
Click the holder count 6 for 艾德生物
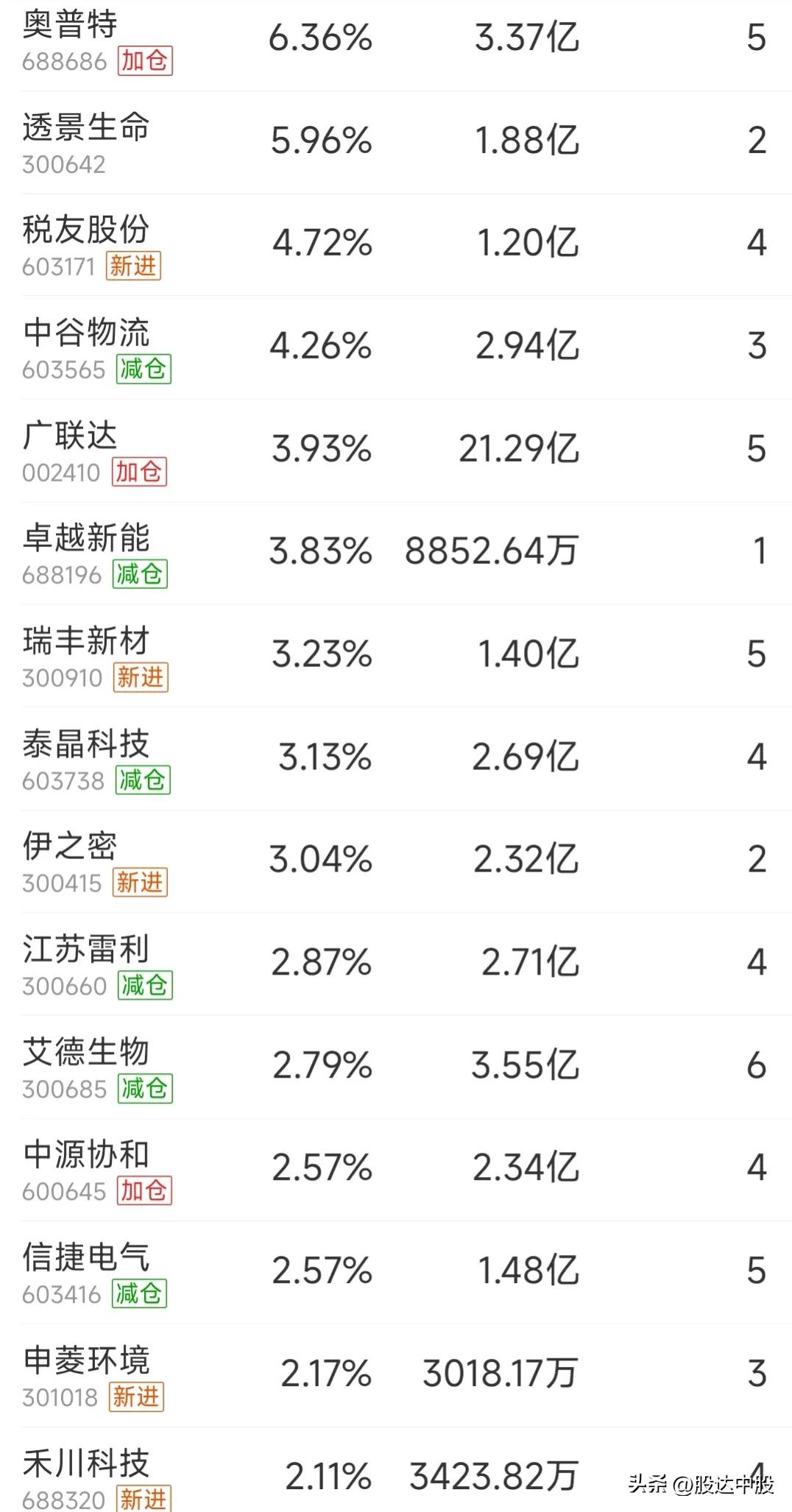point(757,1067)
